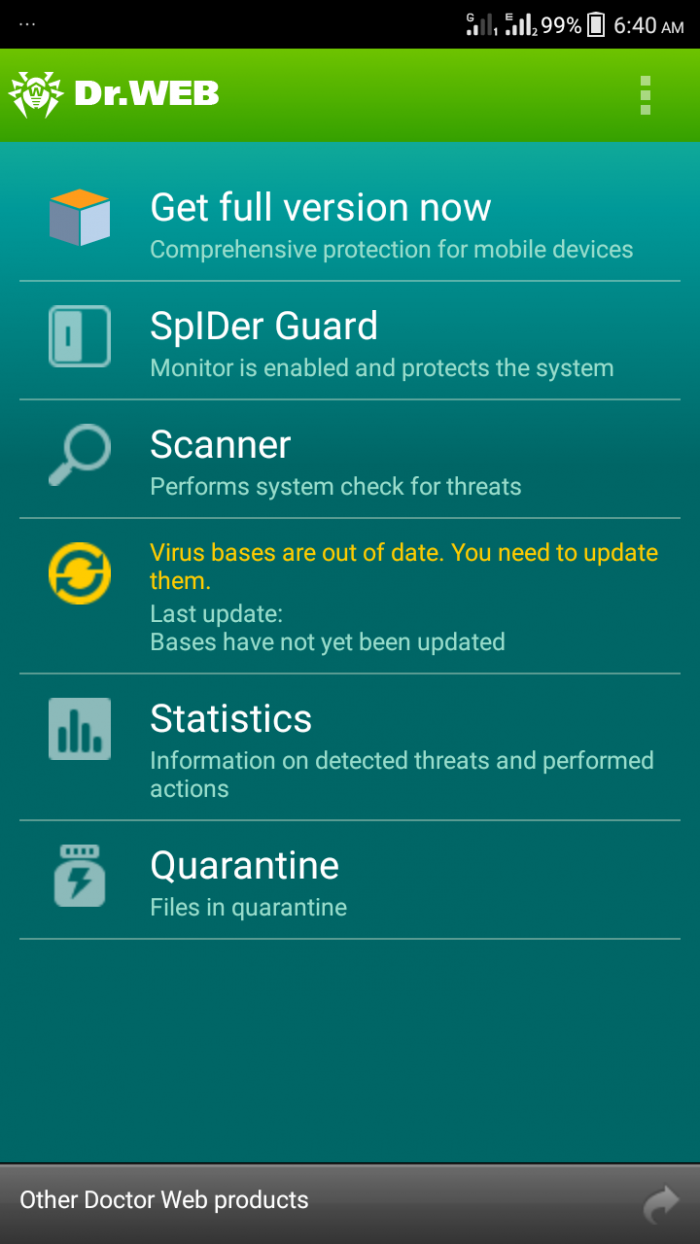Image resolution: width=700 pixels, height=1244 pixels.
Task: Open SpIDer Guard monitor settings
Action: tap(349, 341)
